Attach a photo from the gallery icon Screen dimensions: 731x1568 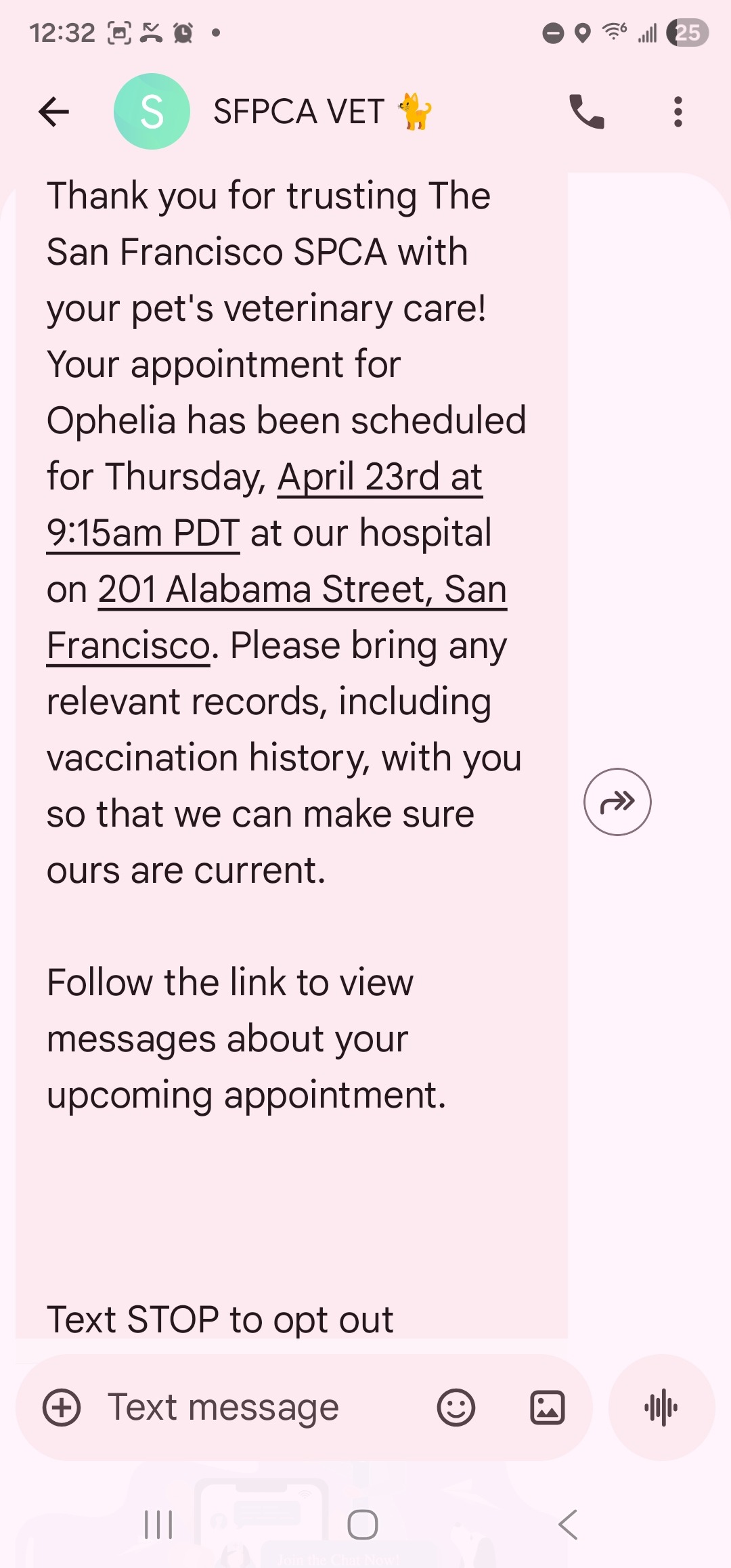pyautogui.click(x=547, y=1408)
